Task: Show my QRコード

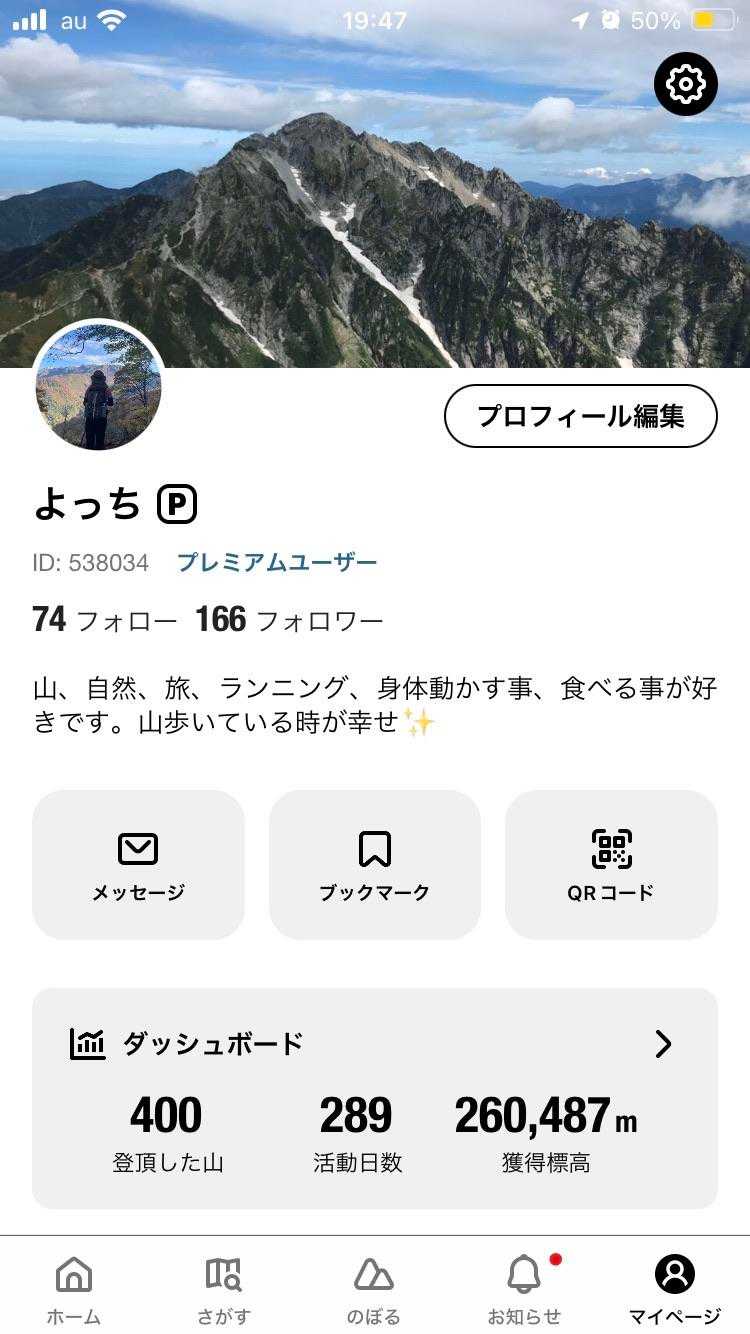Action: (611, 865)
